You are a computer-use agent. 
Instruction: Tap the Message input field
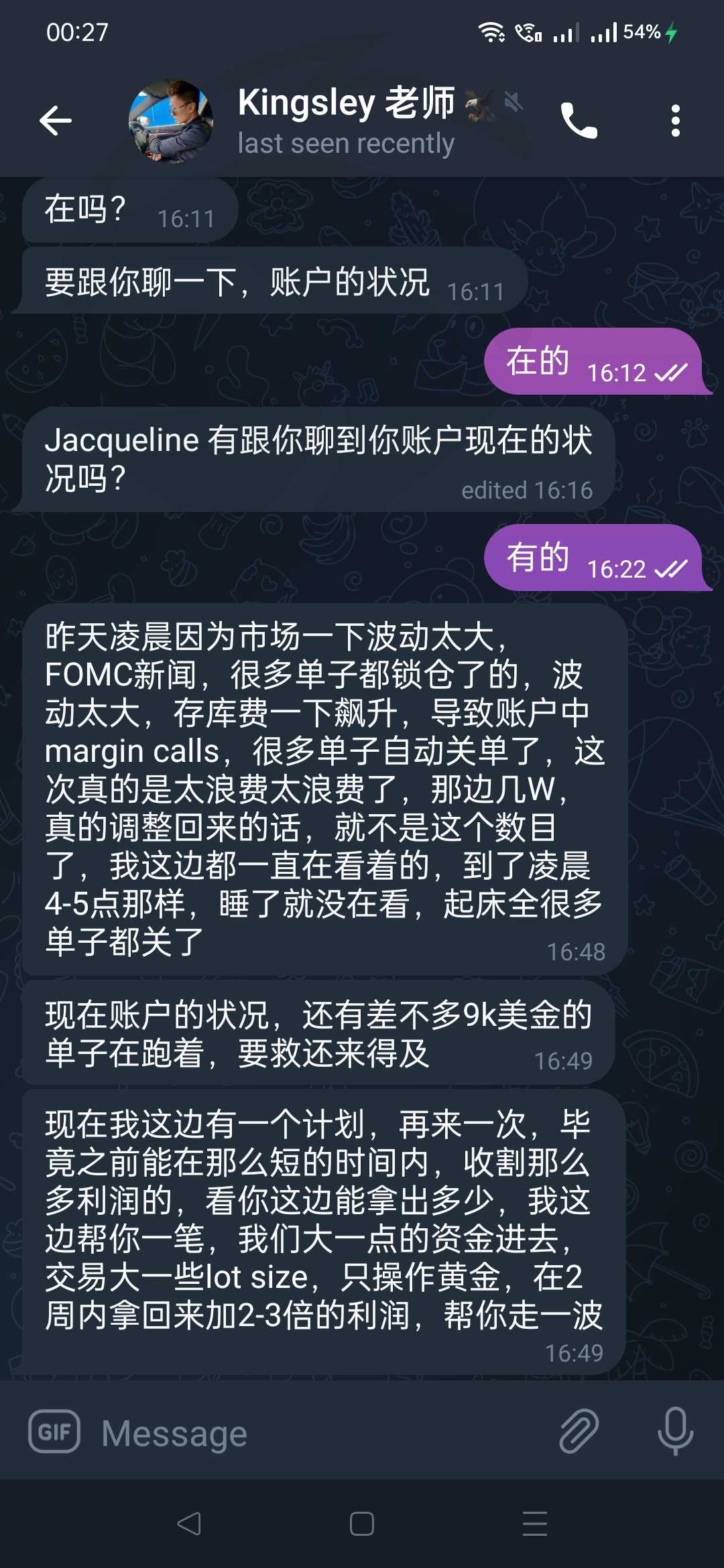pos(322,1433)
